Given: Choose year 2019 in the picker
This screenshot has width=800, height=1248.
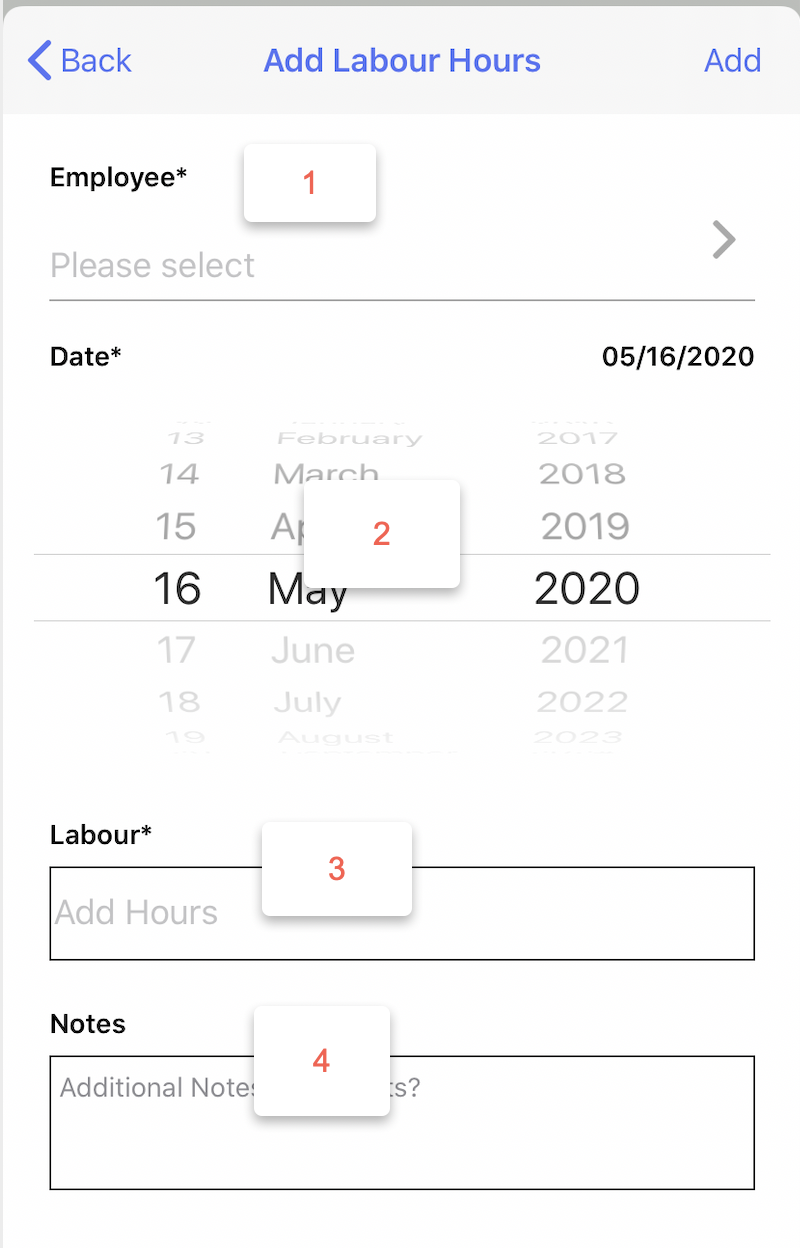Looking at the screenshot, I should pyautogui.click(x=585, y=526).
